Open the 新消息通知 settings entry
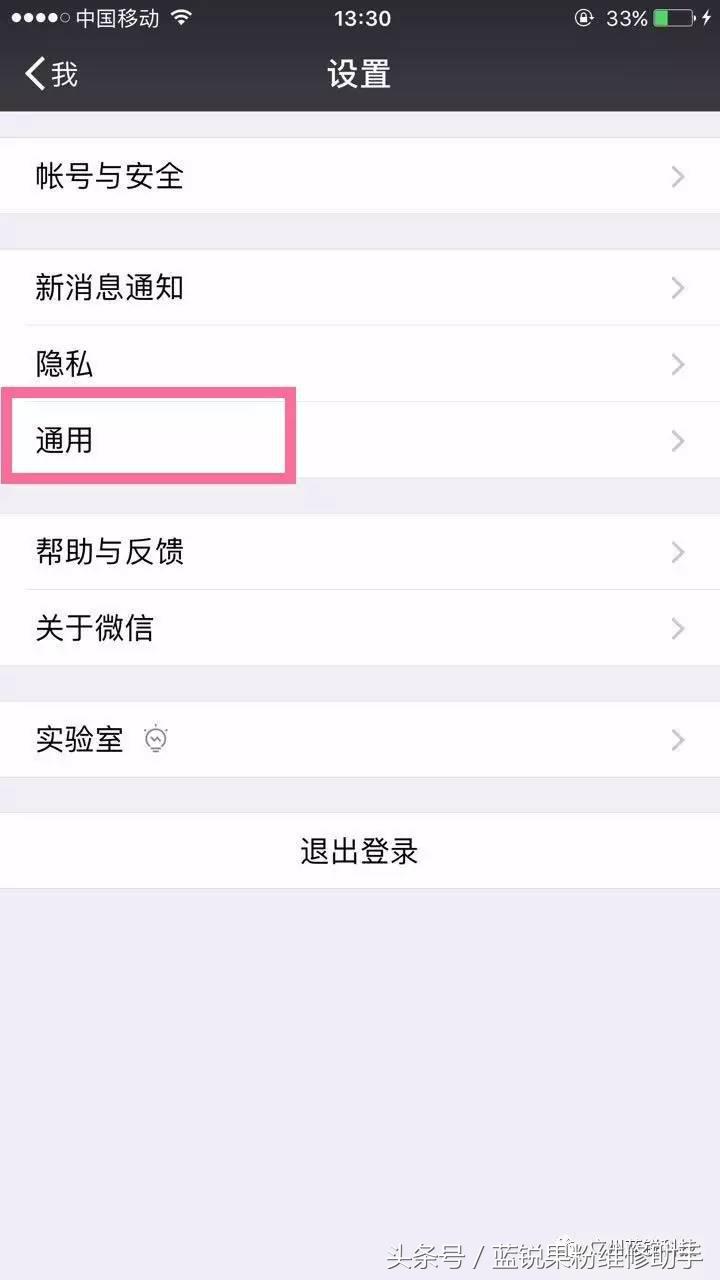720x1280 pixels. [110, 287]
